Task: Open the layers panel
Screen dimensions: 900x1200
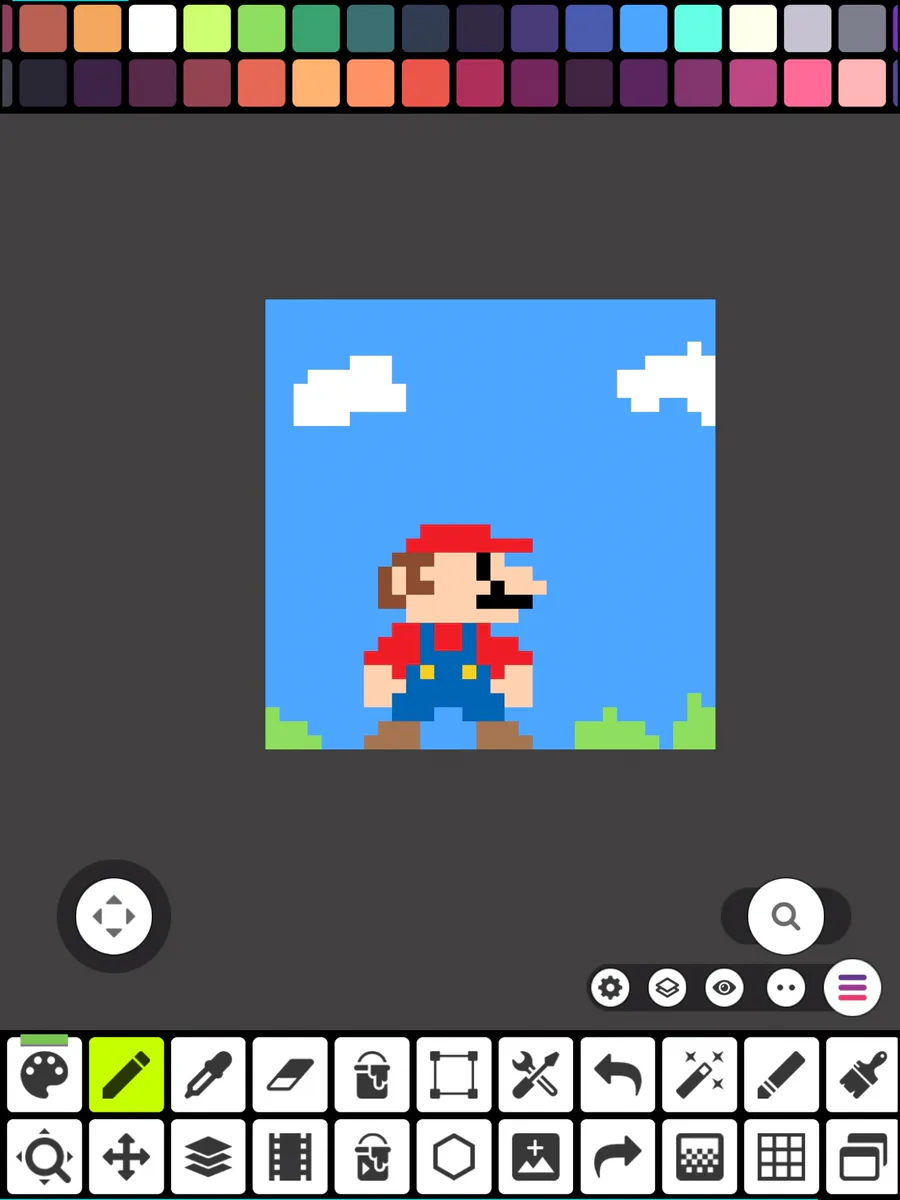Action: [x=208, y=1157]
